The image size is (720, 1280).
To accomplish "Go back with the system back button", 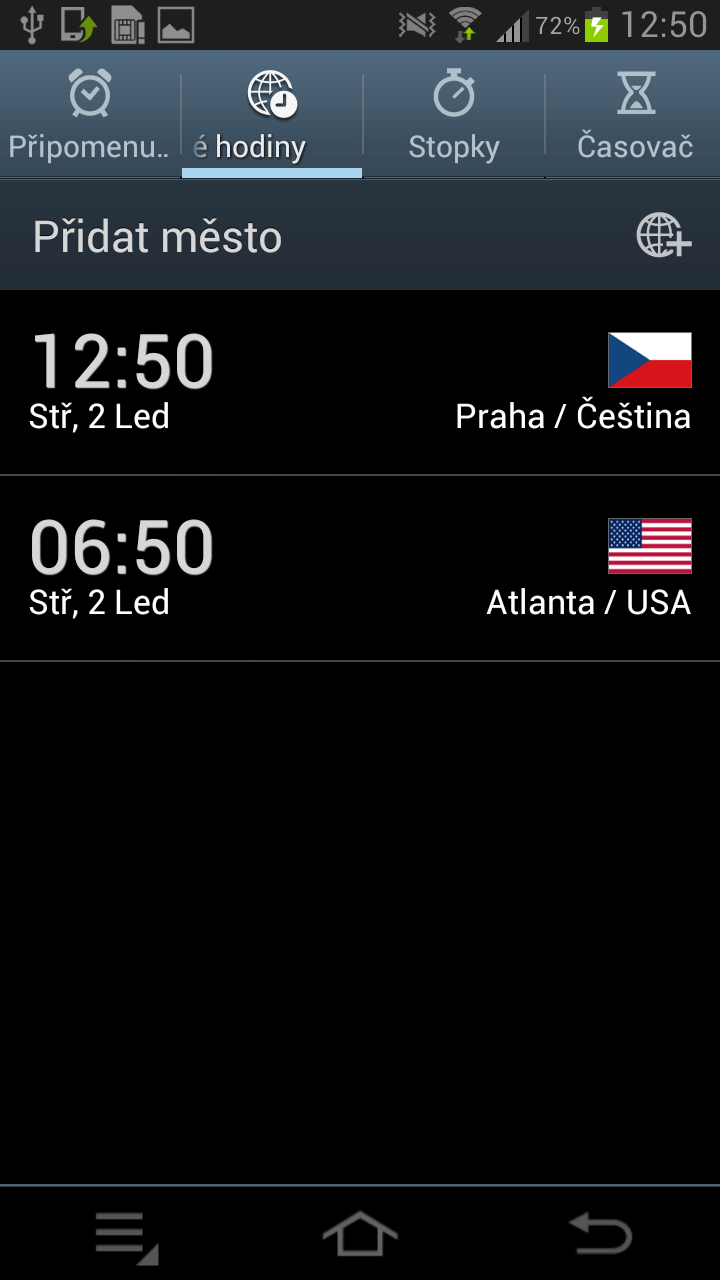I will (x=600, y=1233).
